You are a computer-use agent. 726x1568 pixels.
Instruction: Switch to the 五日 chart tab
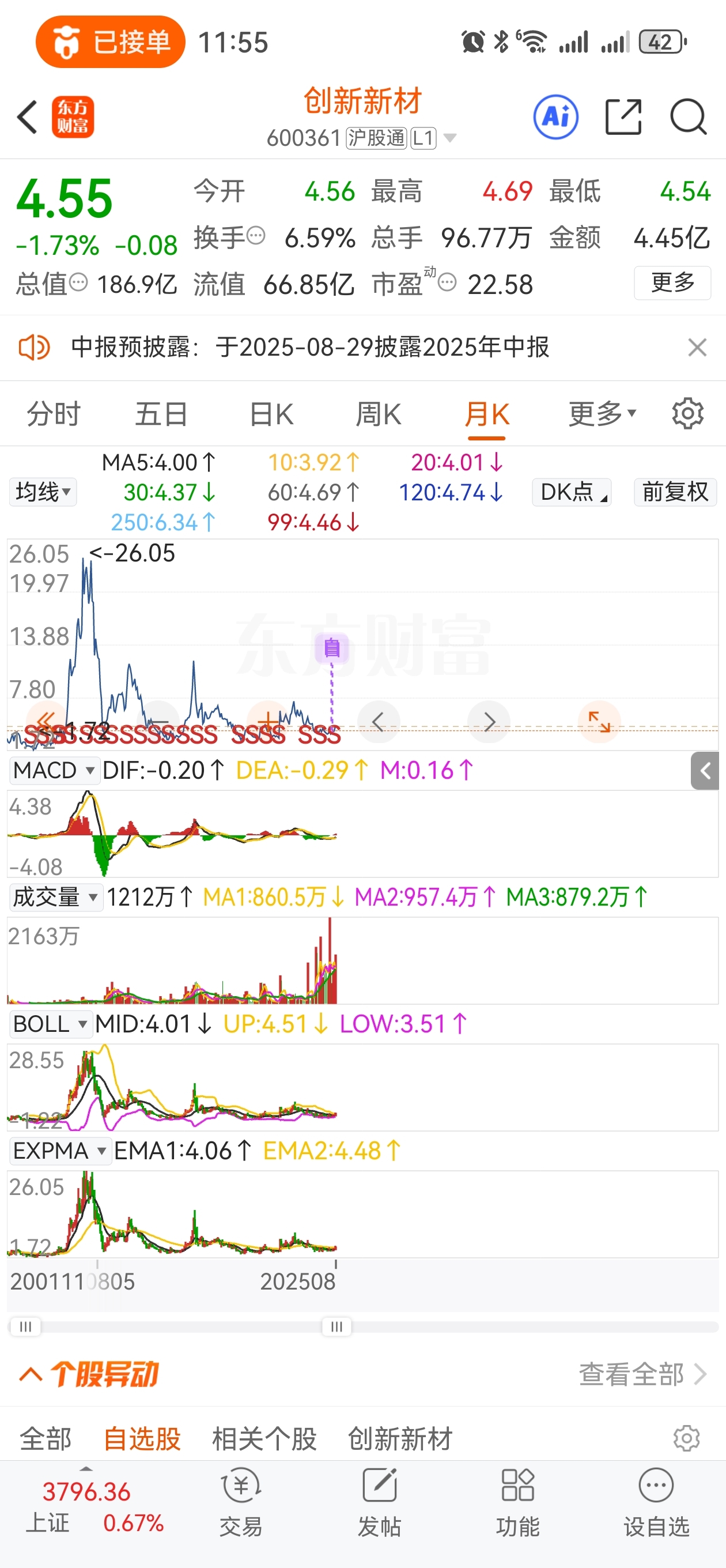pyautogui.click(x=161, y=414)
